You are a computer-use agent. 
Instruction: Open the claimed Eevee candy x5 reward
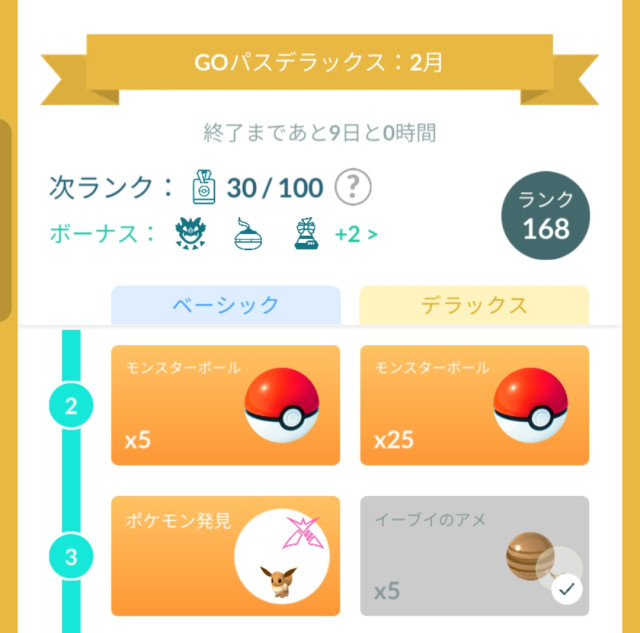pyautogui.click(x=474, y=555)
